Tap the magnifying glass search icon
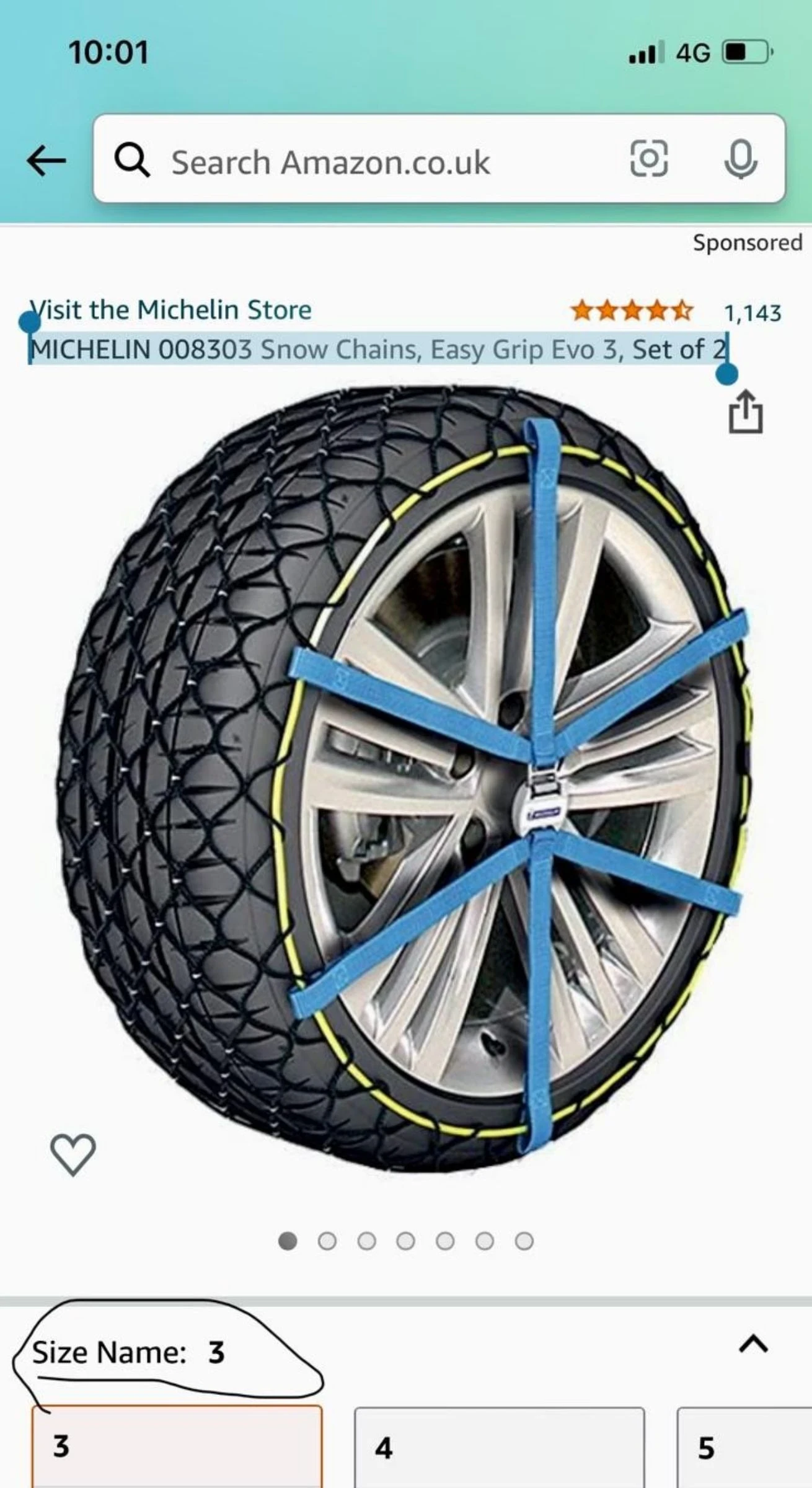812x1488 pixels. (134, 160)
